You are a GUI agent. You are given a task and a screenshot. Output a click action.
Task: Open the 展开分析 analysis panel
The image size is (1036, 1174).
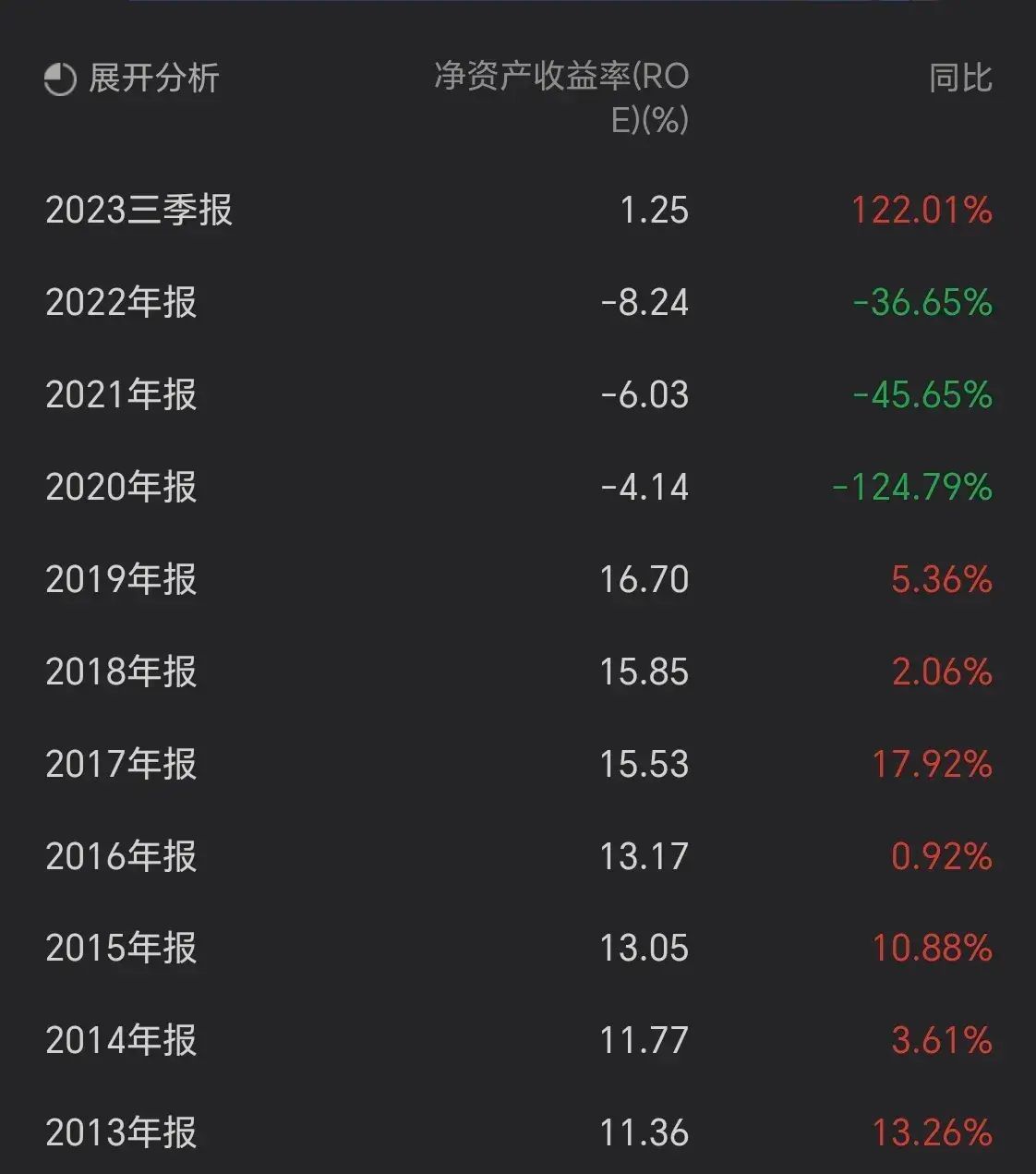pyautogui.click(x=153, y=80)
